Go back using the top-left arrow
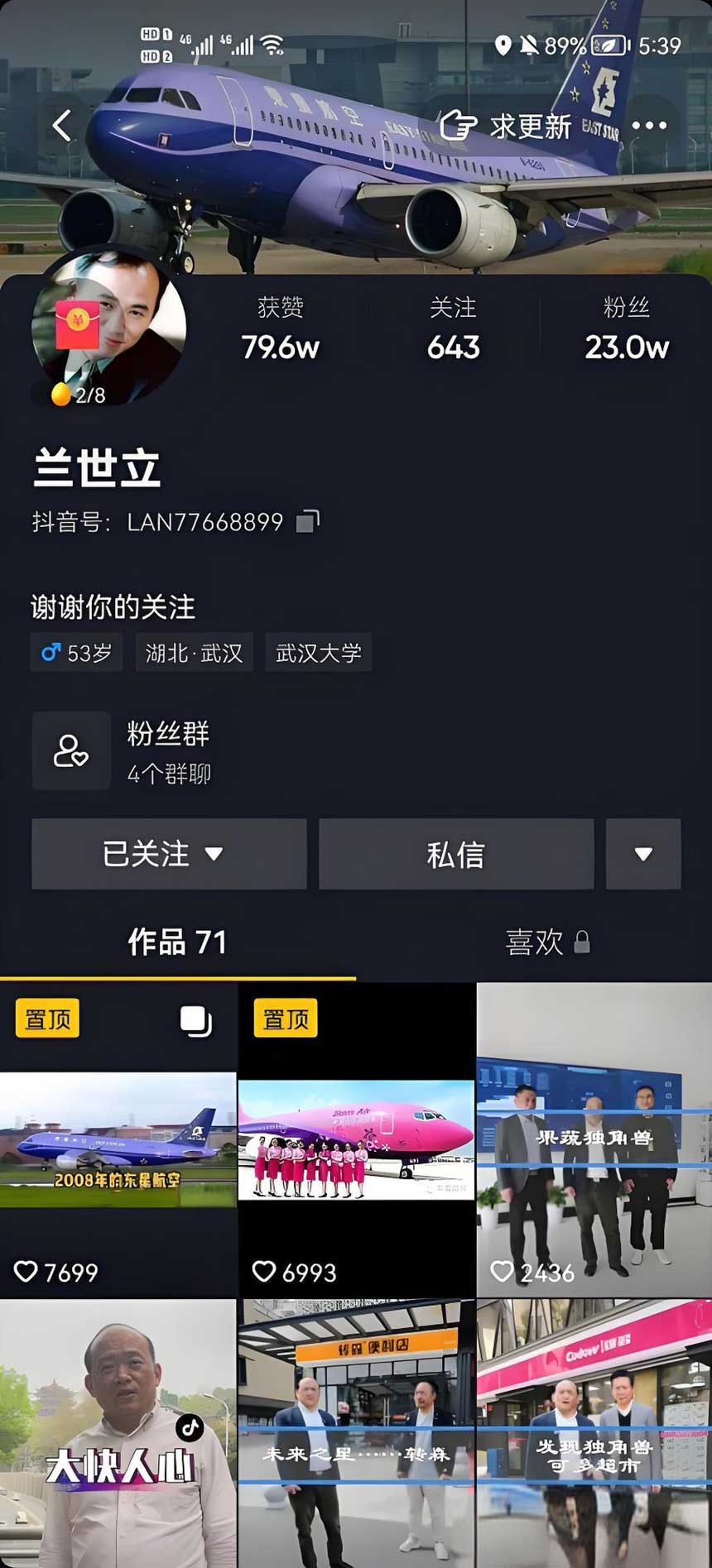The height and width of the screenshot is (1568, 712). (62, 126)
